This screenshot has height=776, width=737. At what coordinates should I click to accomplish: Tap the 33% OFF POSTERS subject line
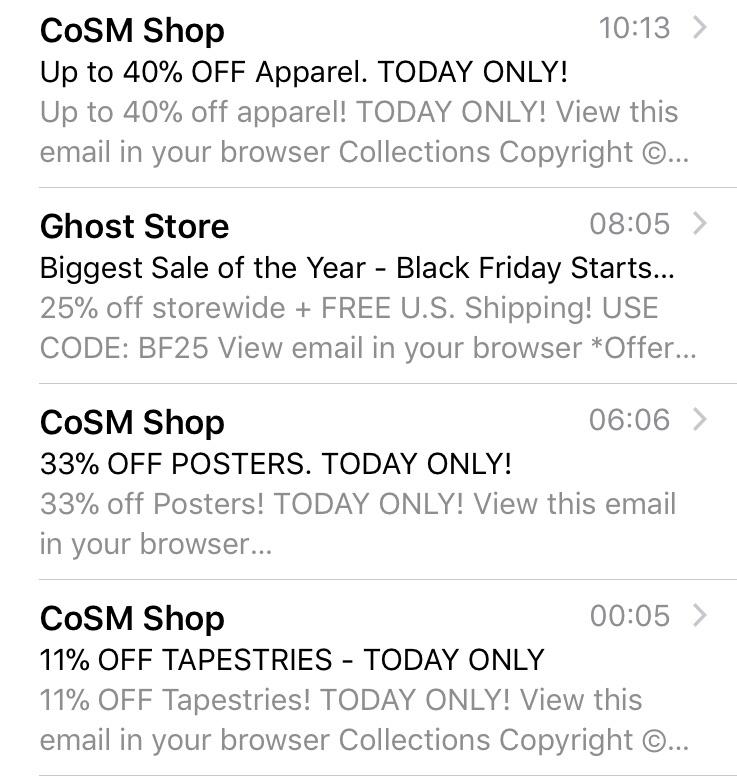[274, 464]
